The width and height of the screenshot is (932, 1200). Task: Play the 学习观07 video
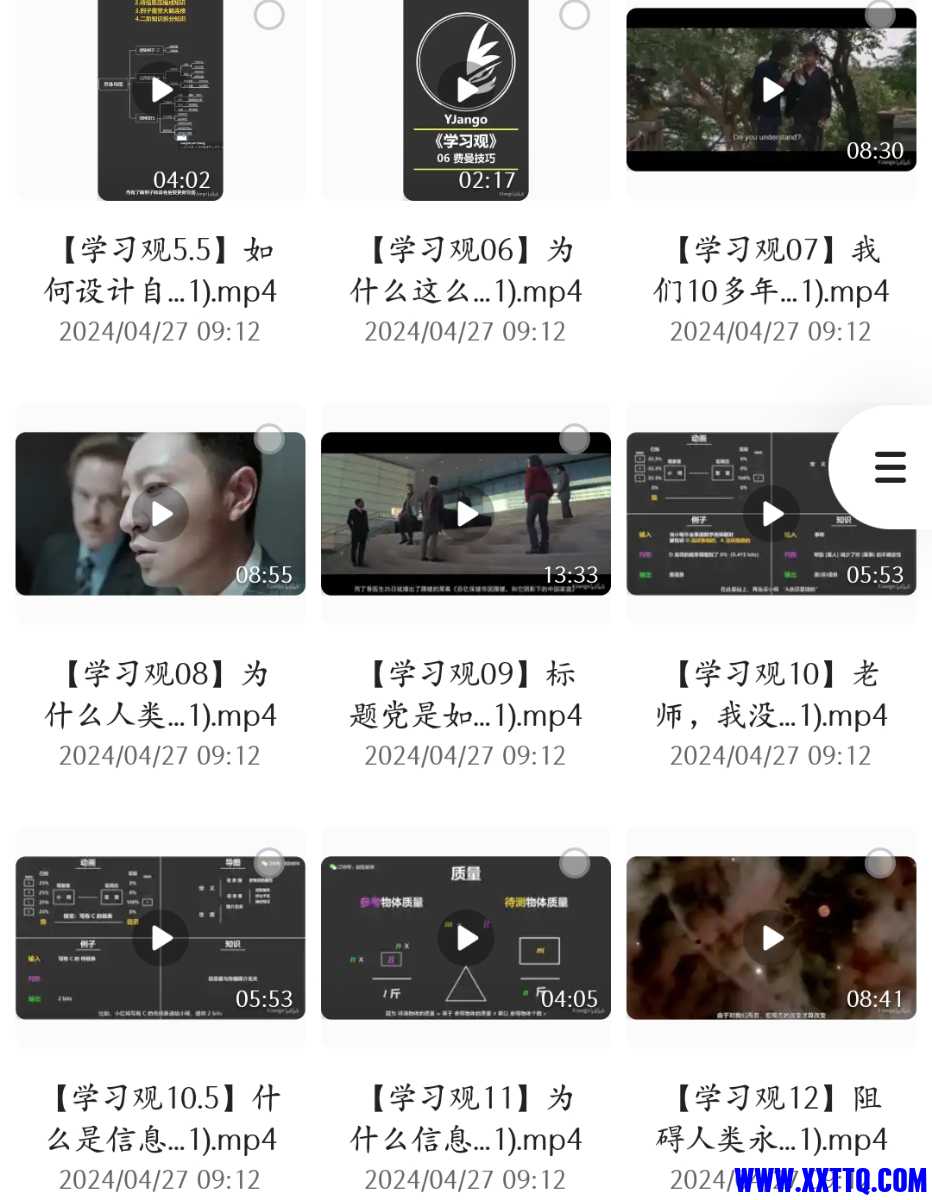click(772, 90)
